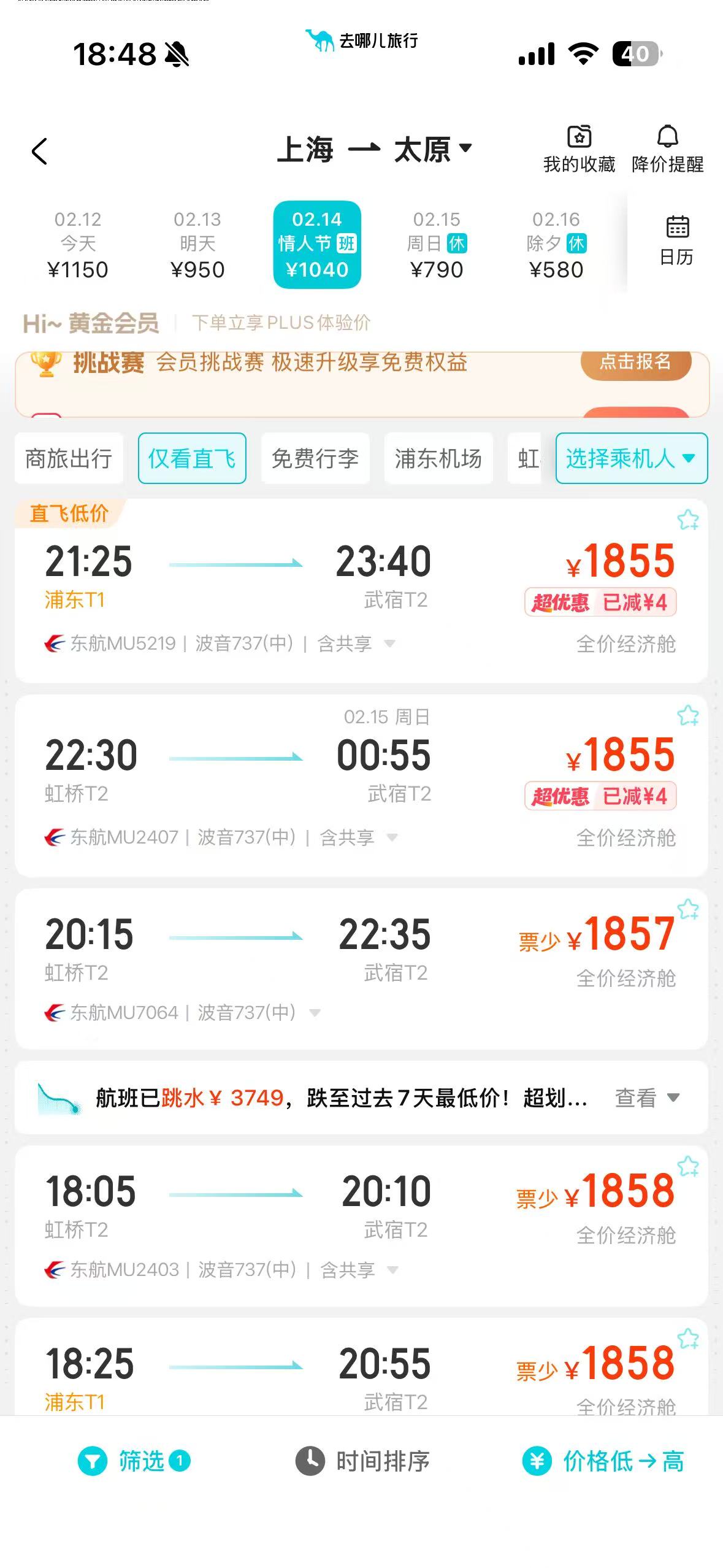Filter by 浦东机场
This screenshot has height=1568, width=723.
(x=438, y=458)
